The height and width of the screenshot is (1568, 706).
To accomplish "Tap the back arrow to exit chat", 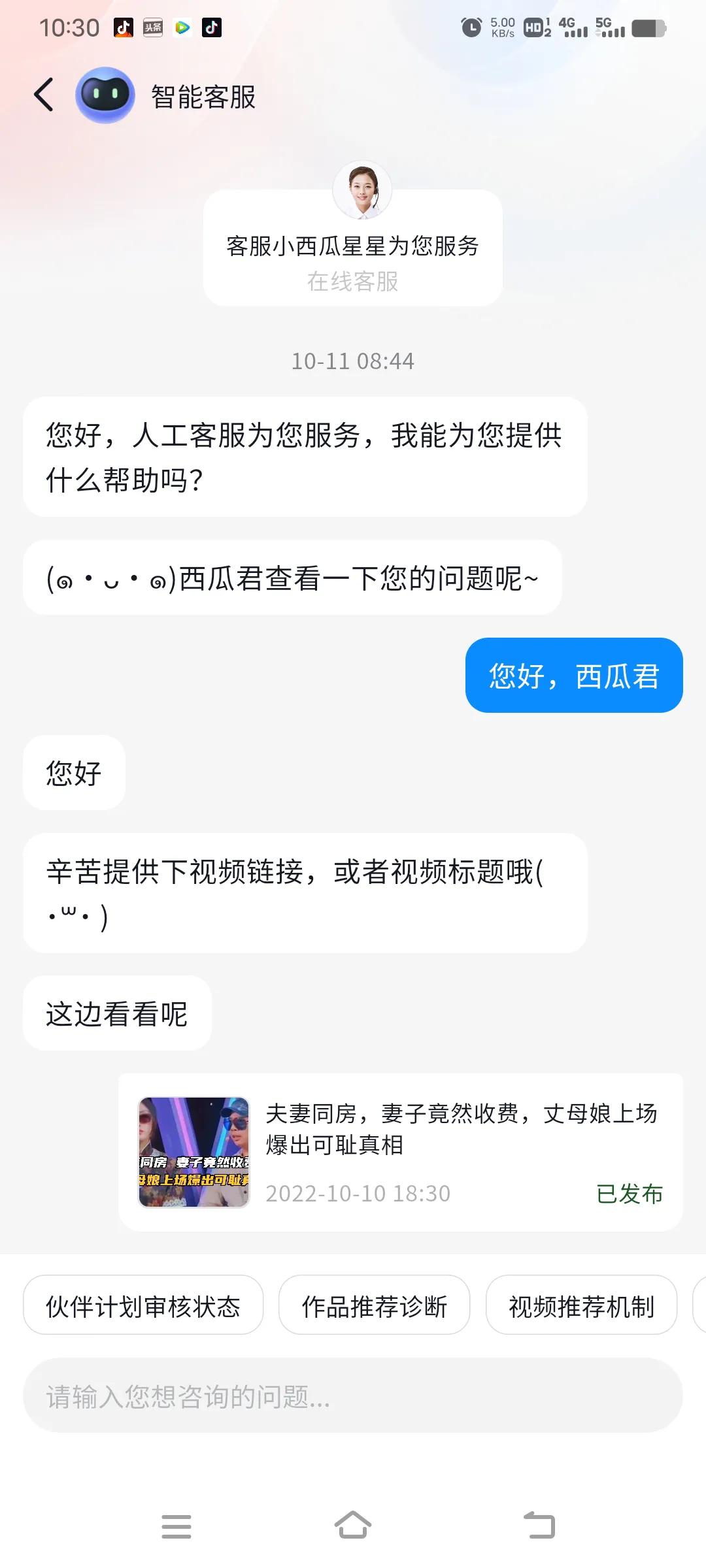I will (x=43, y=94).
